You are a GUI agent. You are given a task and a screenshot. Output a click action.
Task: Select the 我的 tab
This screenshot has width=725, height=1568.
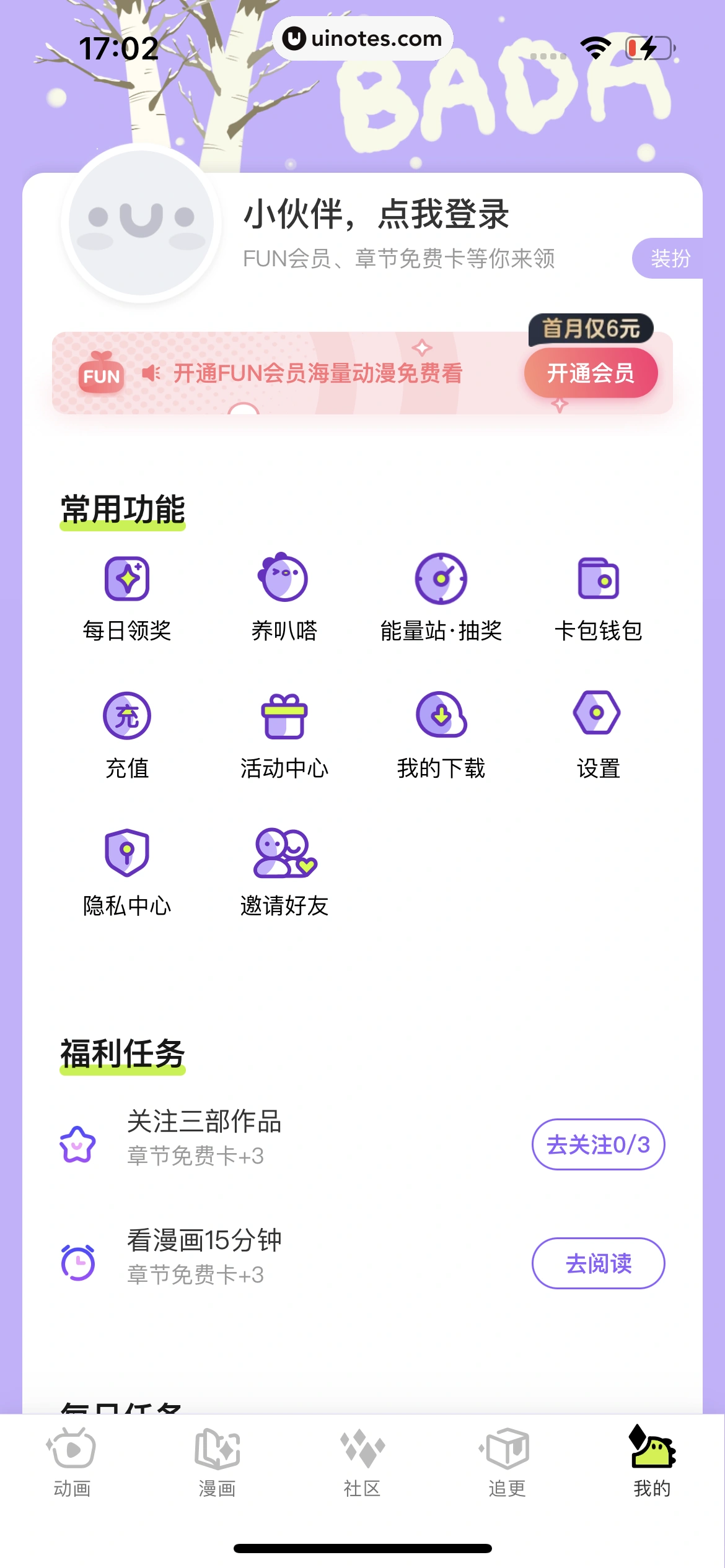coord(652,1461)
